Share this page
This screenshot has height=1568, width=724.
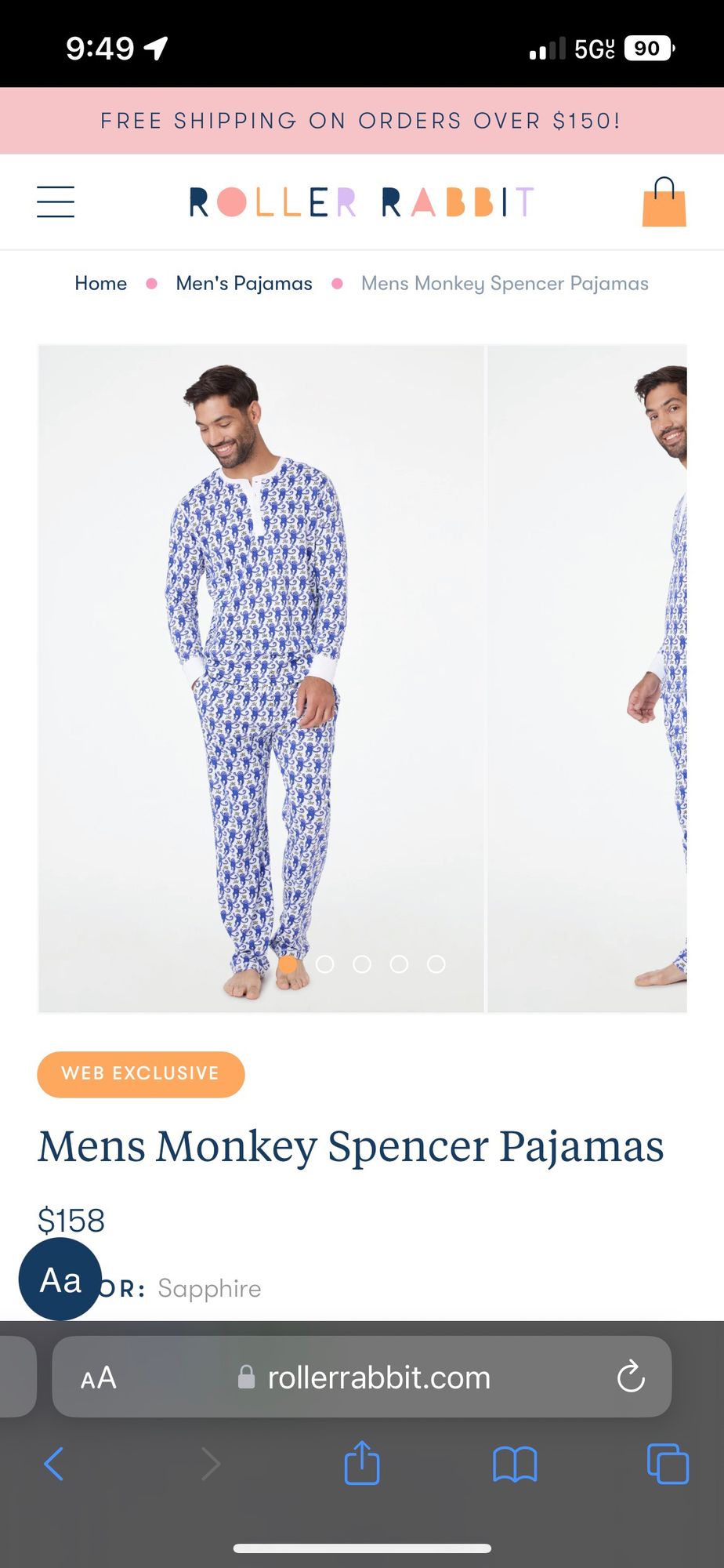pyautogui.click(x=362, y=1463)
